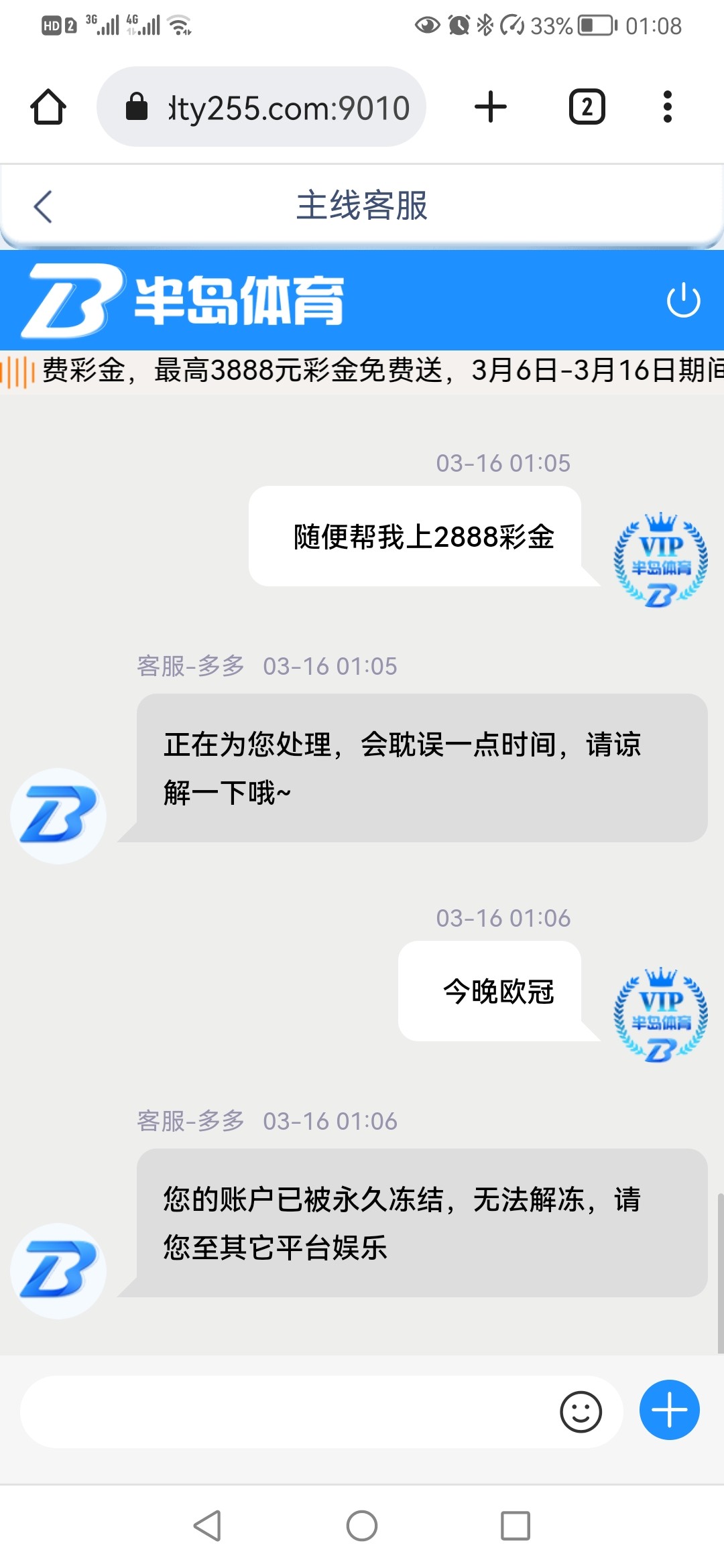The image size is (724, 1568).
Task: Open the browser overflow menu
Action: click(x=667, y=107)
